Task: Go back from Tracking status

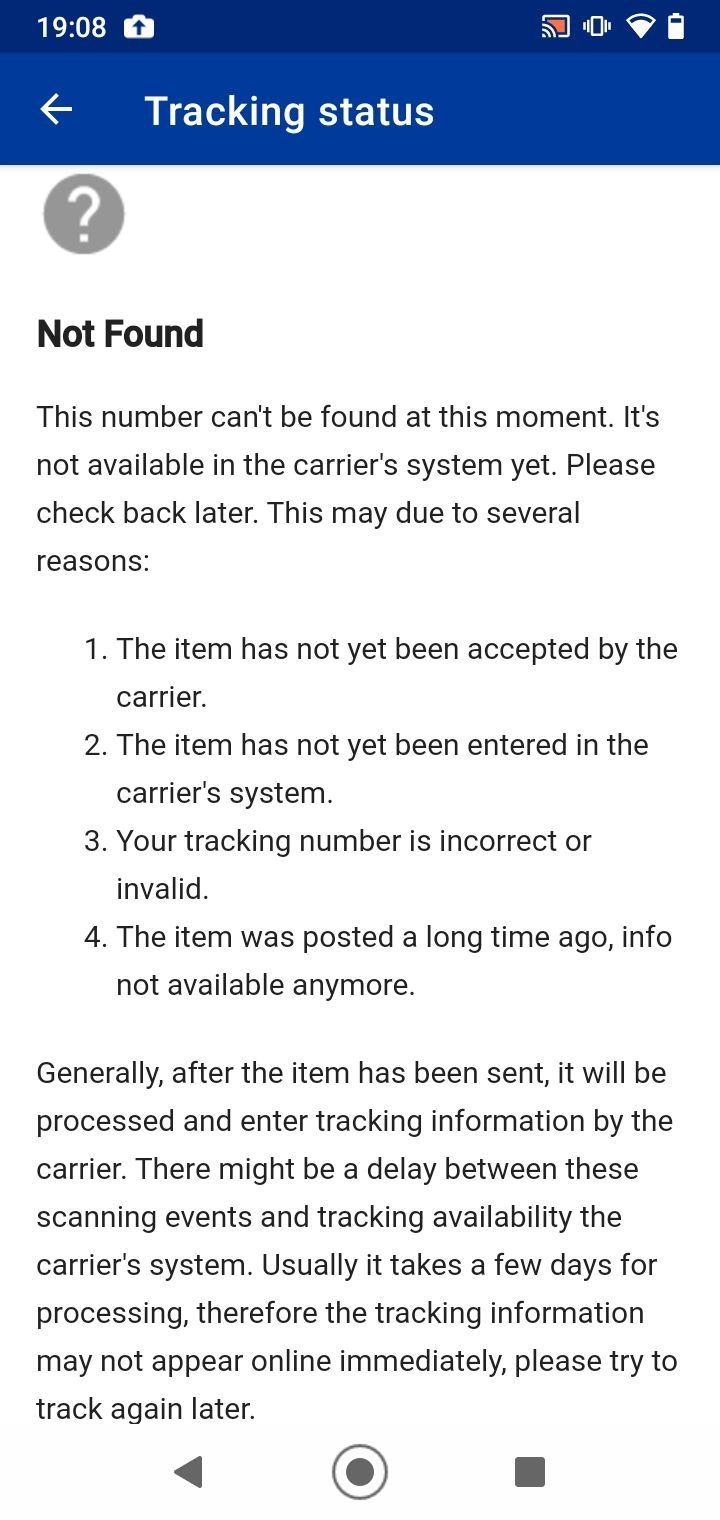Action: point(56,110)
